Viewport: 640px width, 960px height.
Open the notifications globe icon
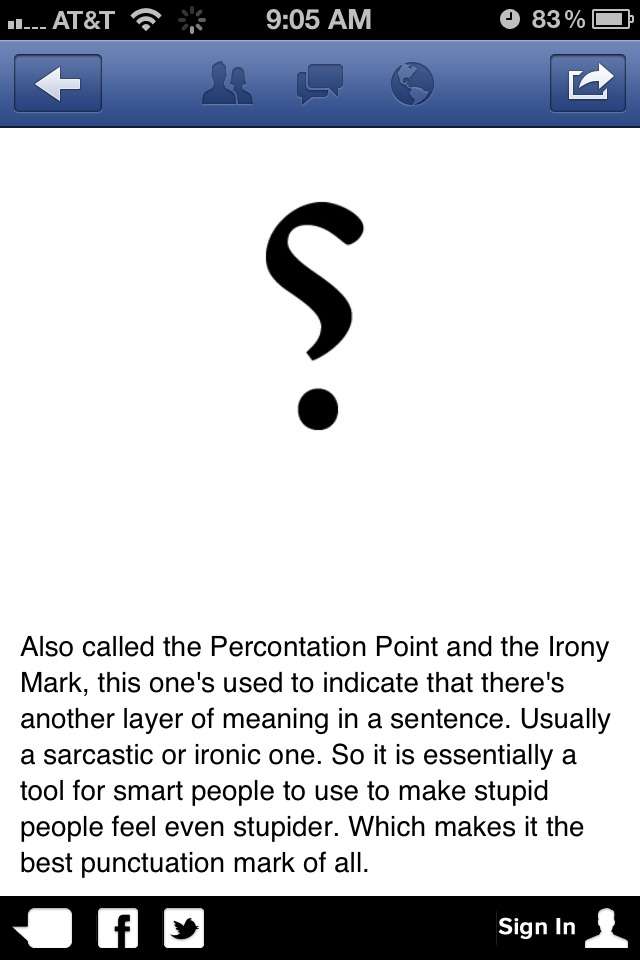(x=411, y=84)
